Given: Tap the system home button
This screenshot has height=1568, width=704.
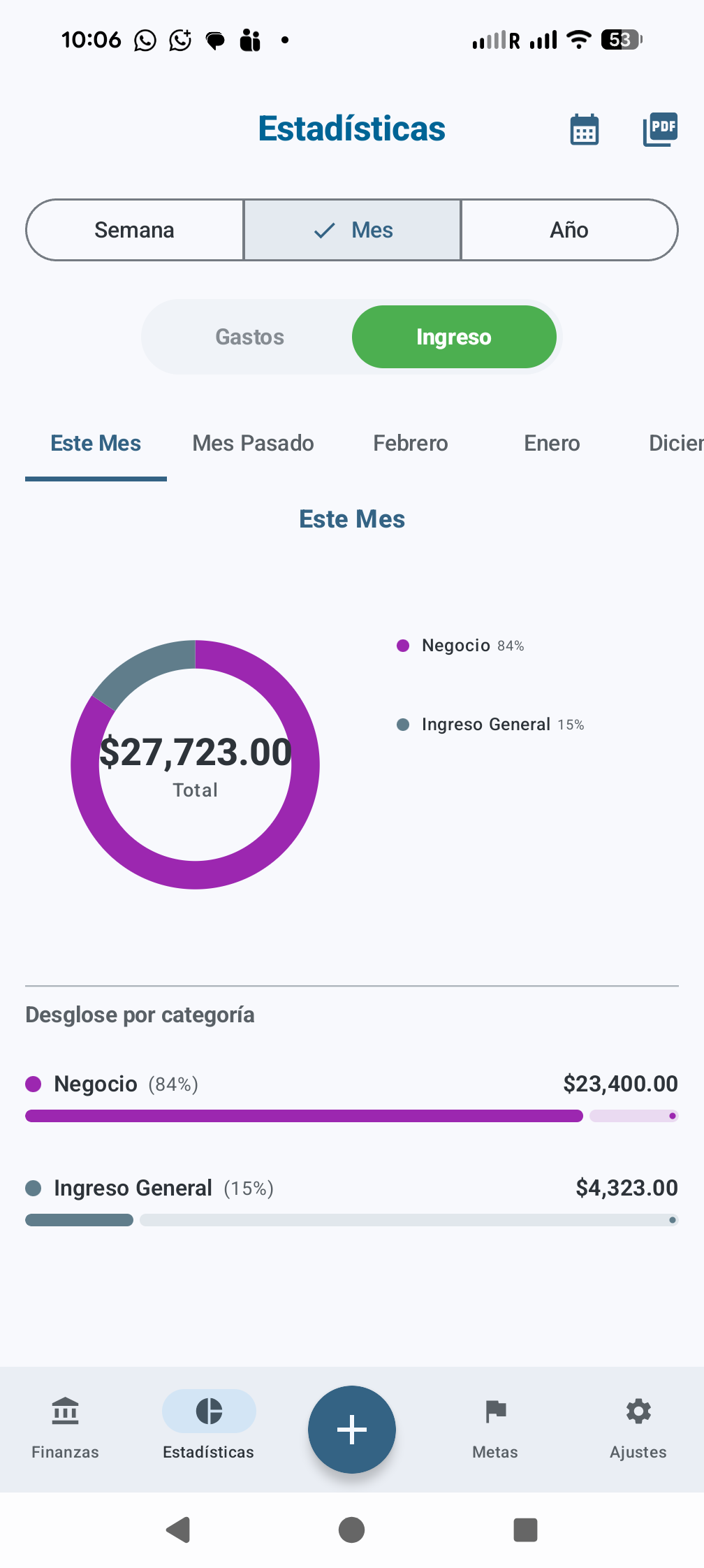Looking at the screenshot, I should (x=352, y=1530).
